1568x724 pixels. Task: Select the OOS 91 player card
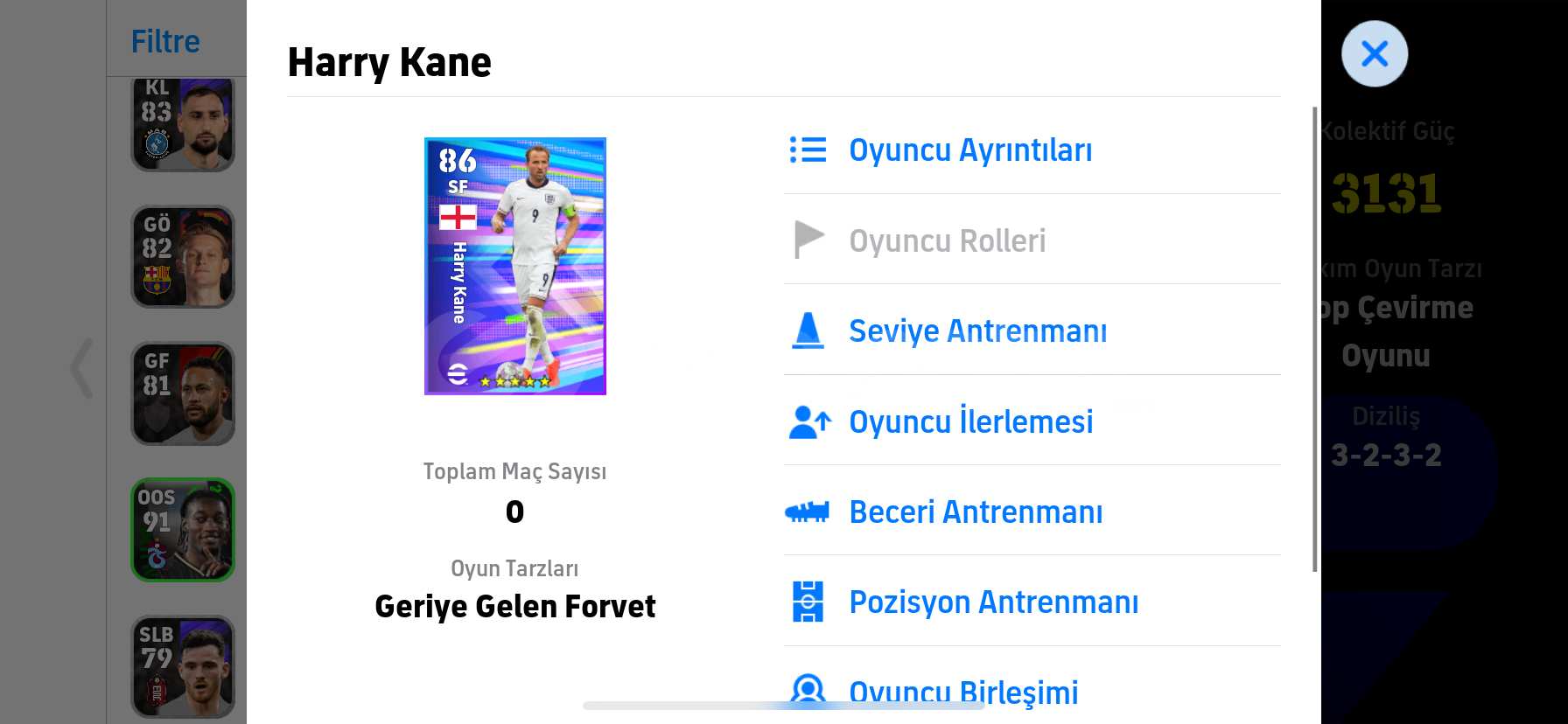[x=183, y=530]
